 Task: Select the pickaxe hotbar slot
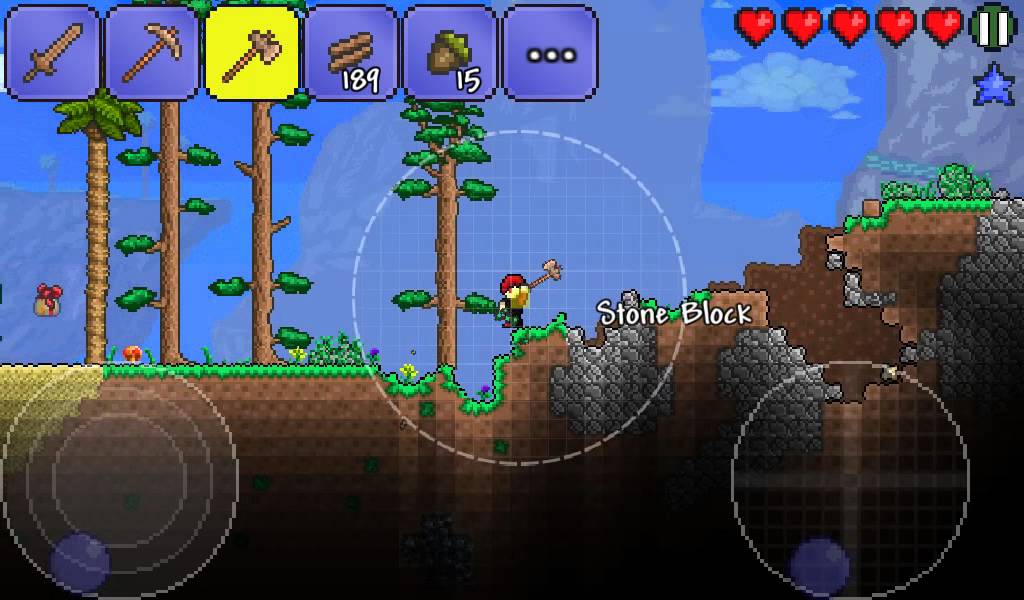152,53
